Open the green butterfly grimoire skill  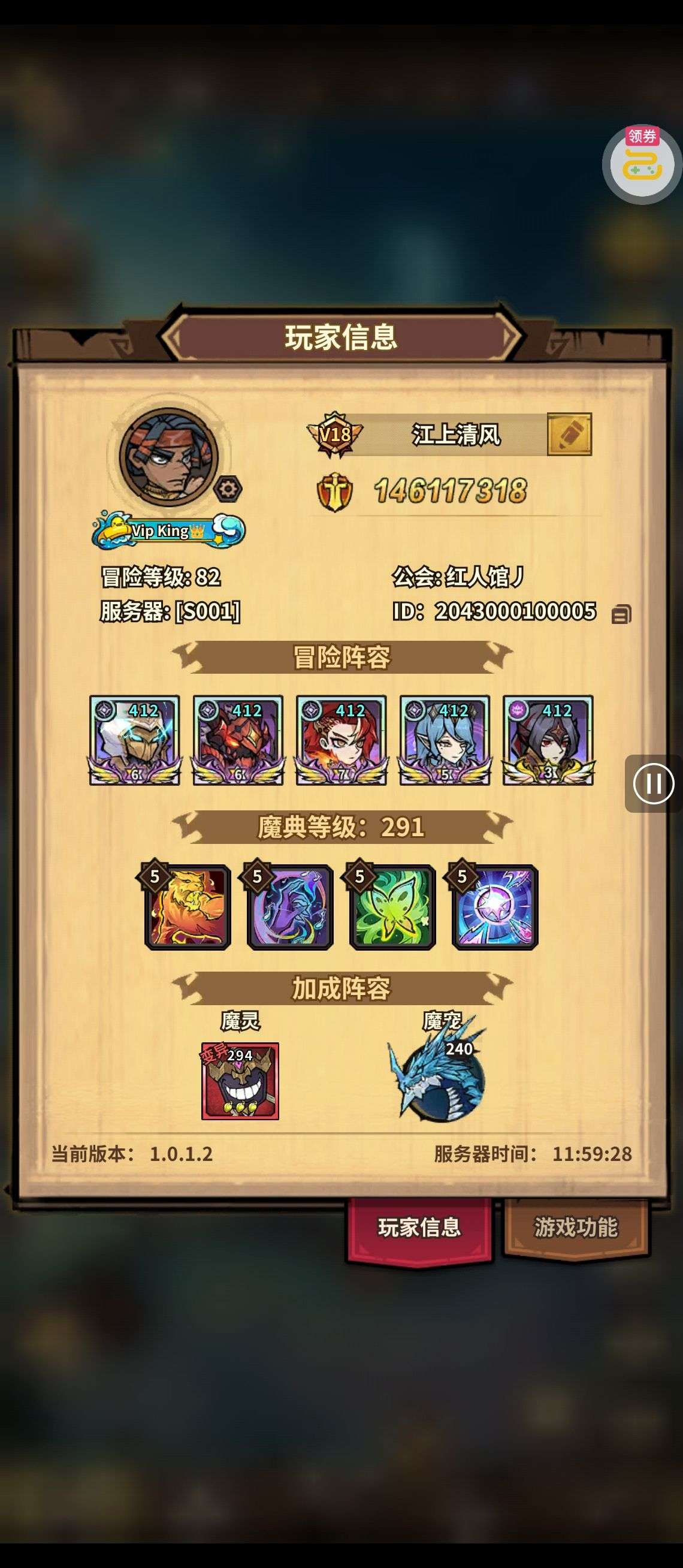click(392, 907)
